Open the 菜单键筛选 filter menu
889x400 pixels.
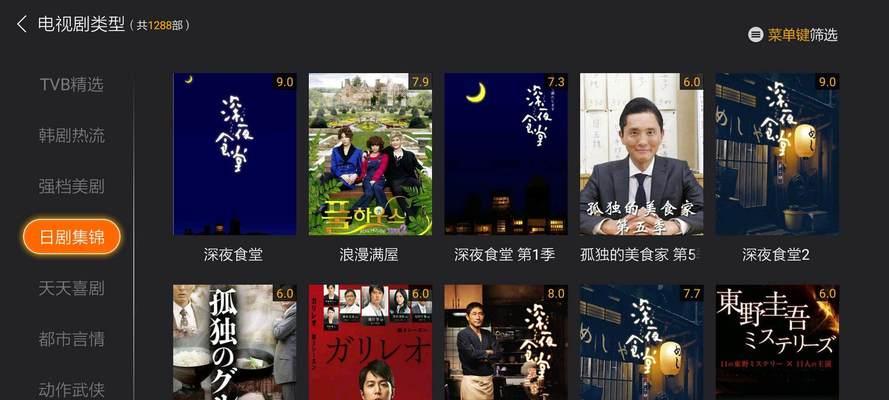tap(793, 35)
